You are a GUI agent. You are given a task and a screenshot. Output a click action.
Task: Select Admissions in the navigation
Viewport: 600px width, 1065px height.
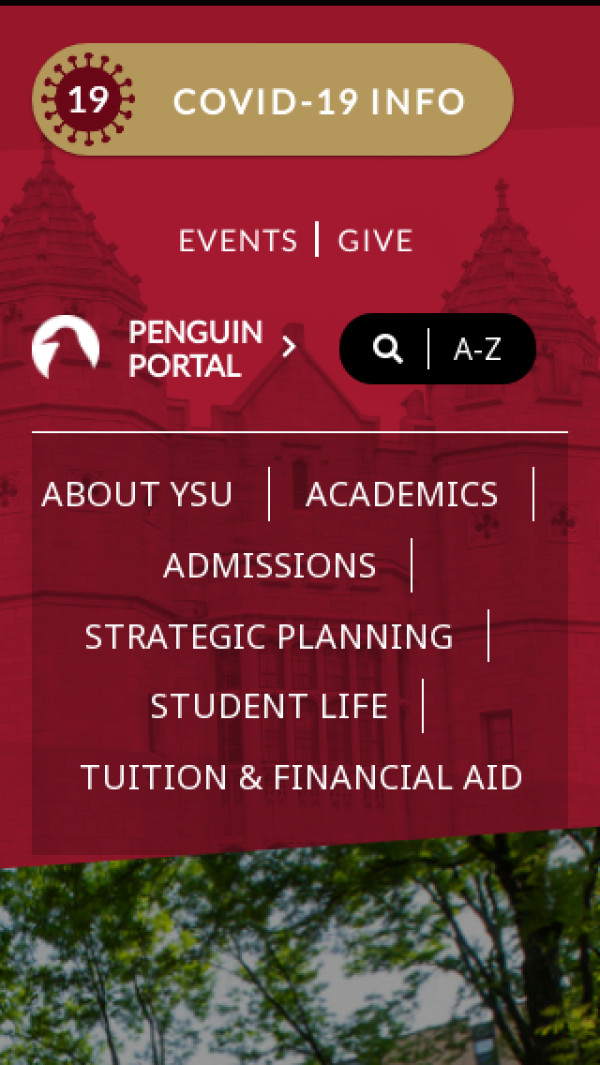pos(270,566)
